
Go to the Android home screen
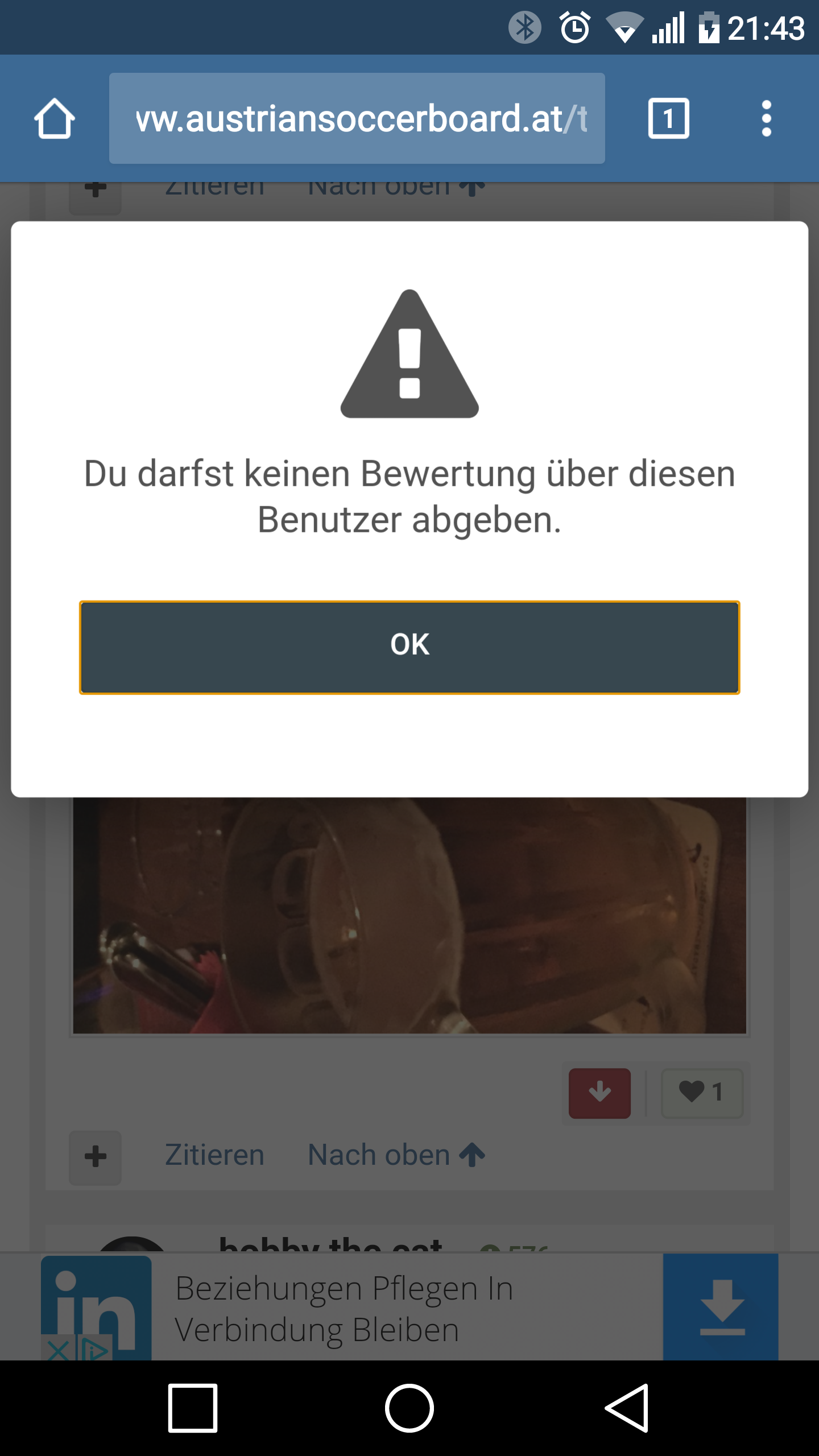tap(409, 1408)
